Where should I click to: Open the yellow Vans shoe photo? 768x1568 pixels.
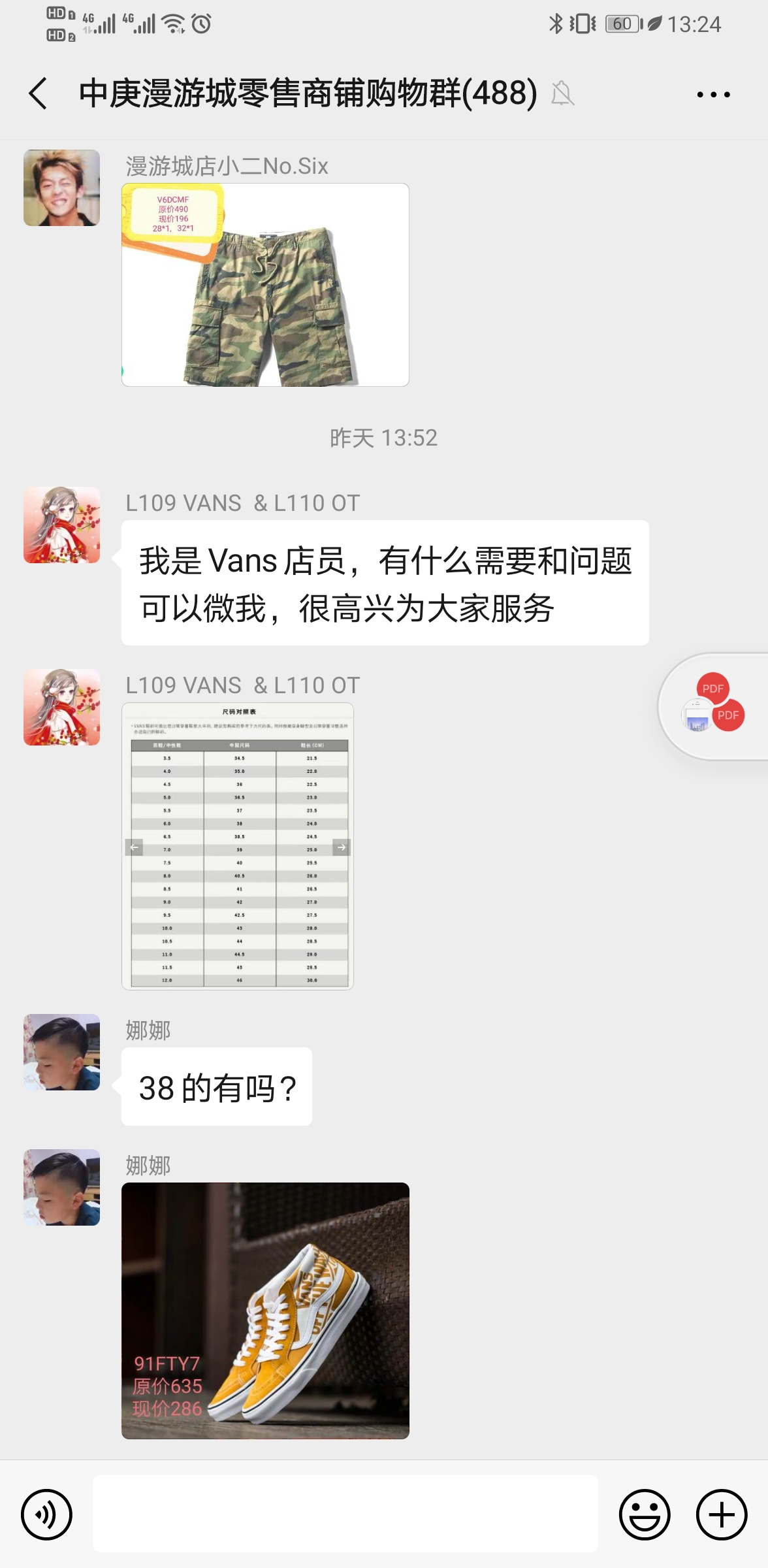pyautogui.click(x=265, y=1311)
